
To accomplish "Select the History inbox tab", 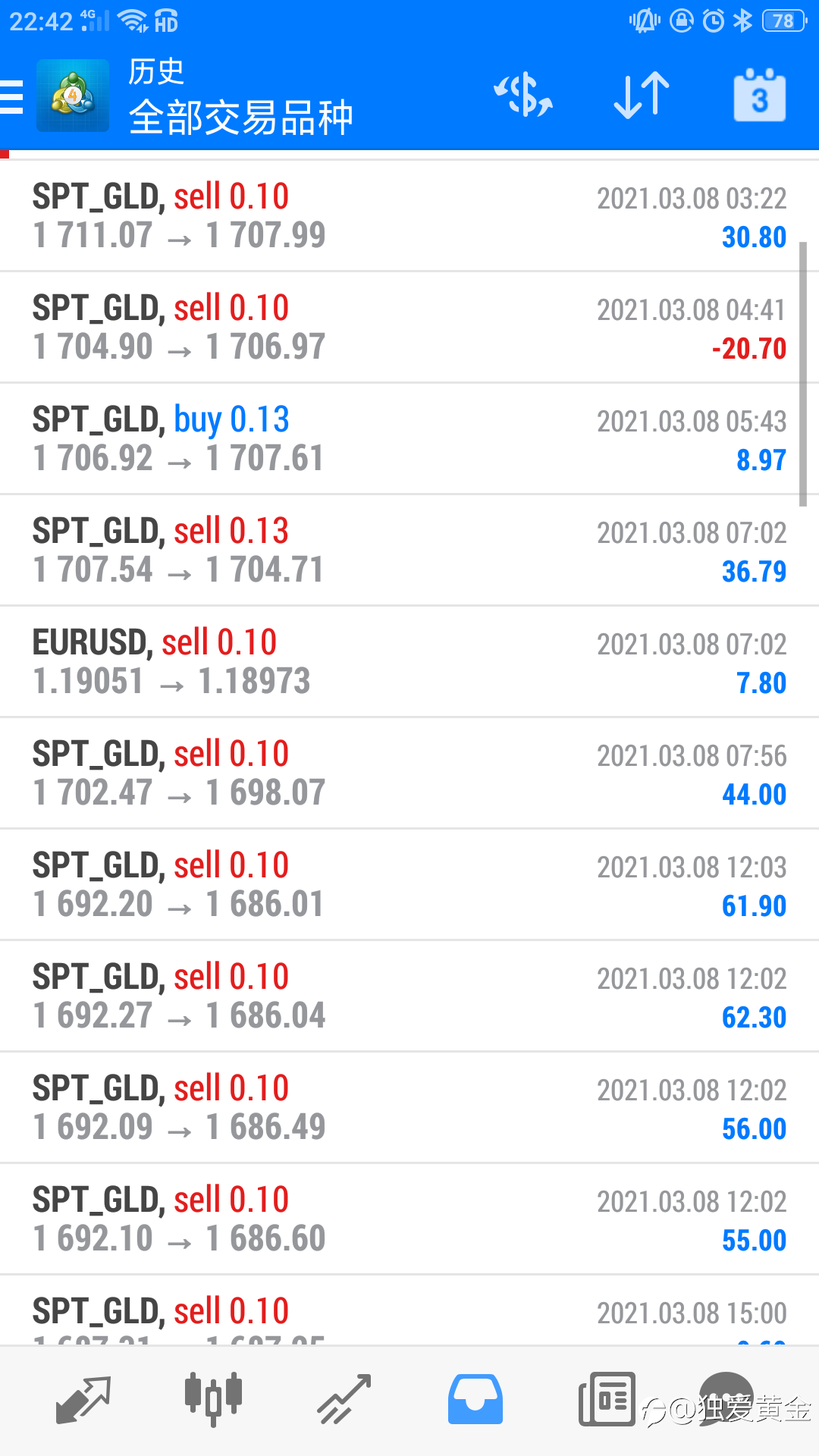I will point(475,1399).
